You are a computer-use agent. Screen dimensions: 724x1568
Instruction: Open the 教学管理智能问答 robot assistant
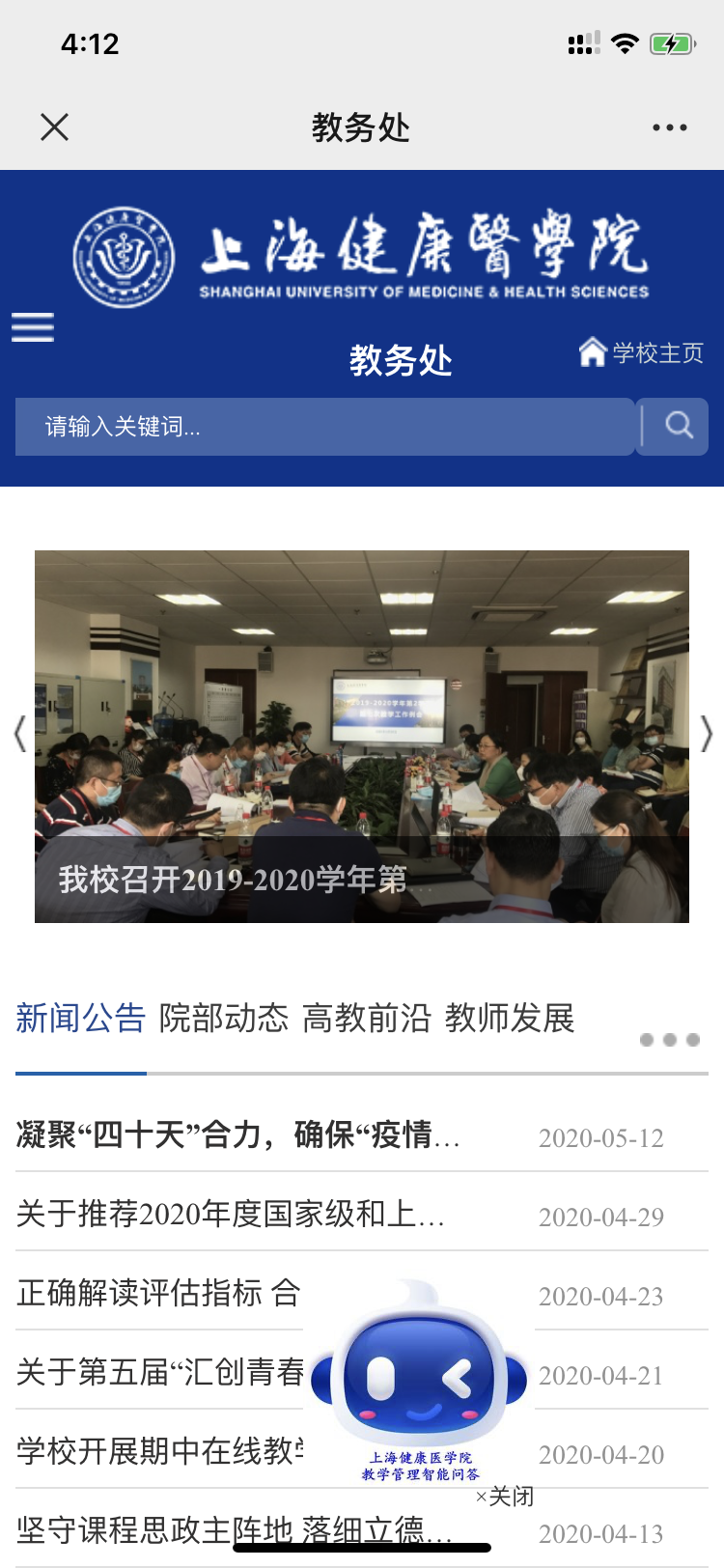pyautogui.click(x=420, y=1381)
